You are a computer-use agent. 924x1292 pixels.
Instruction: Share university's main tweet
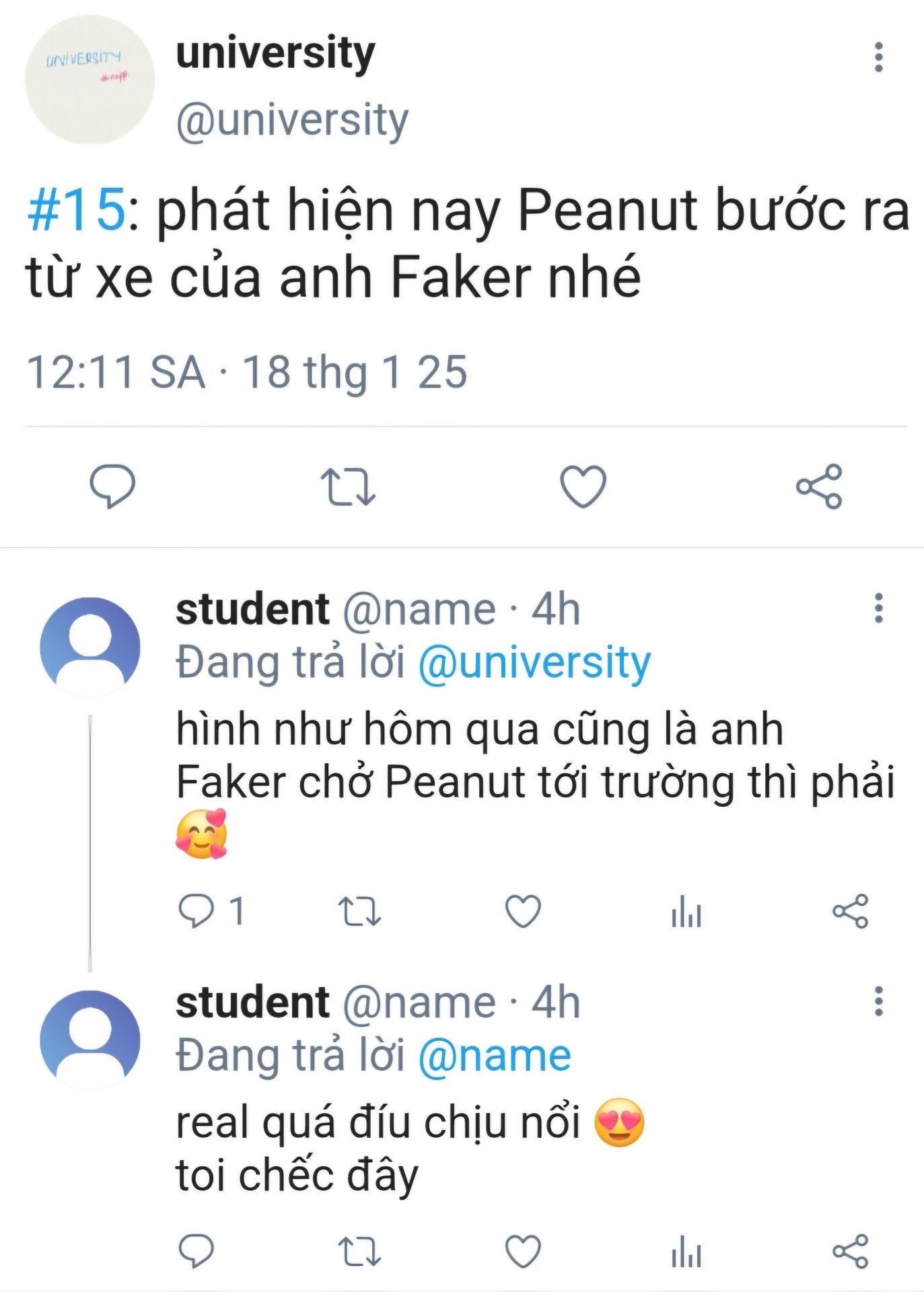point(818,486)
